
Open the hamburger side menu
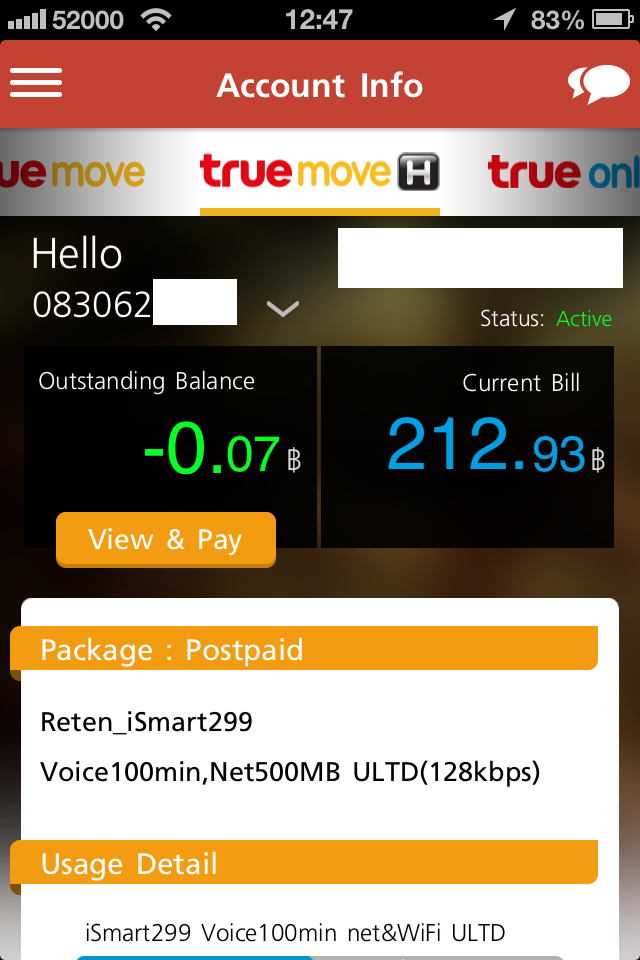click(x=36, y=83)
